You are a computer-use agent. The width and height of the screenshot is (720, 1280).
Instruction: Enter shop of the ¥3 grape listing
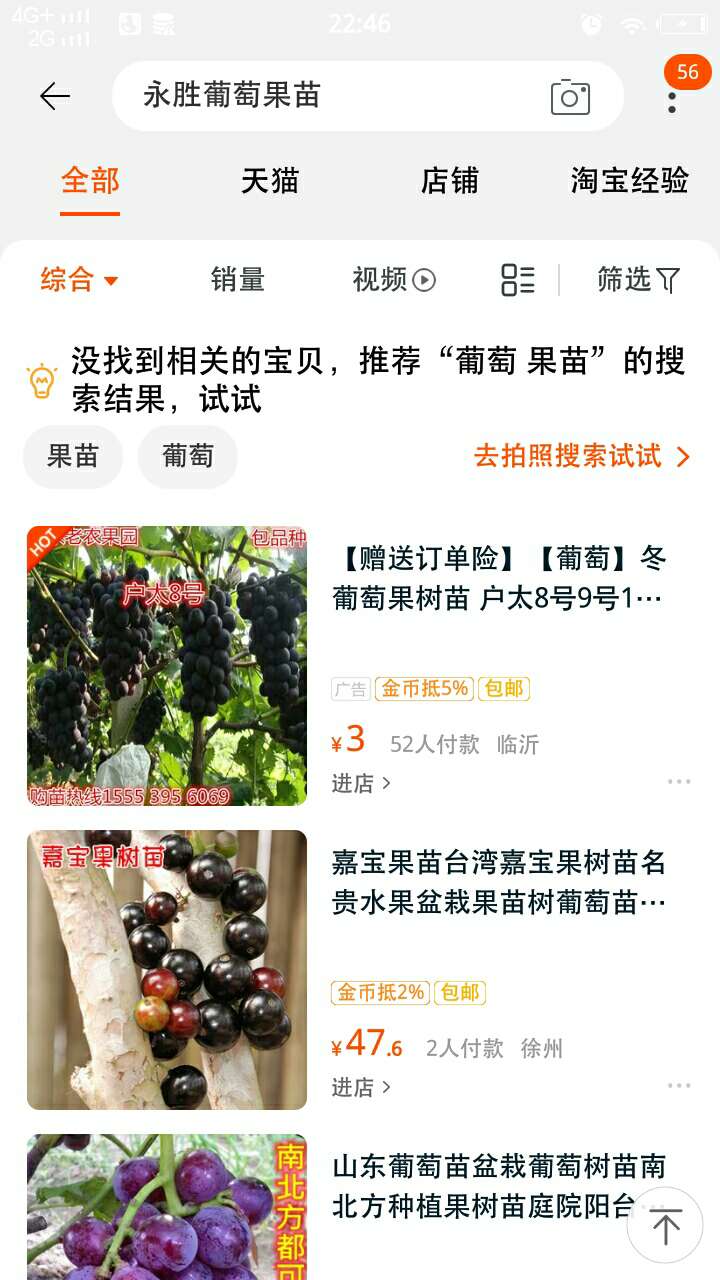pyautogui.click(x=361, y=784)
